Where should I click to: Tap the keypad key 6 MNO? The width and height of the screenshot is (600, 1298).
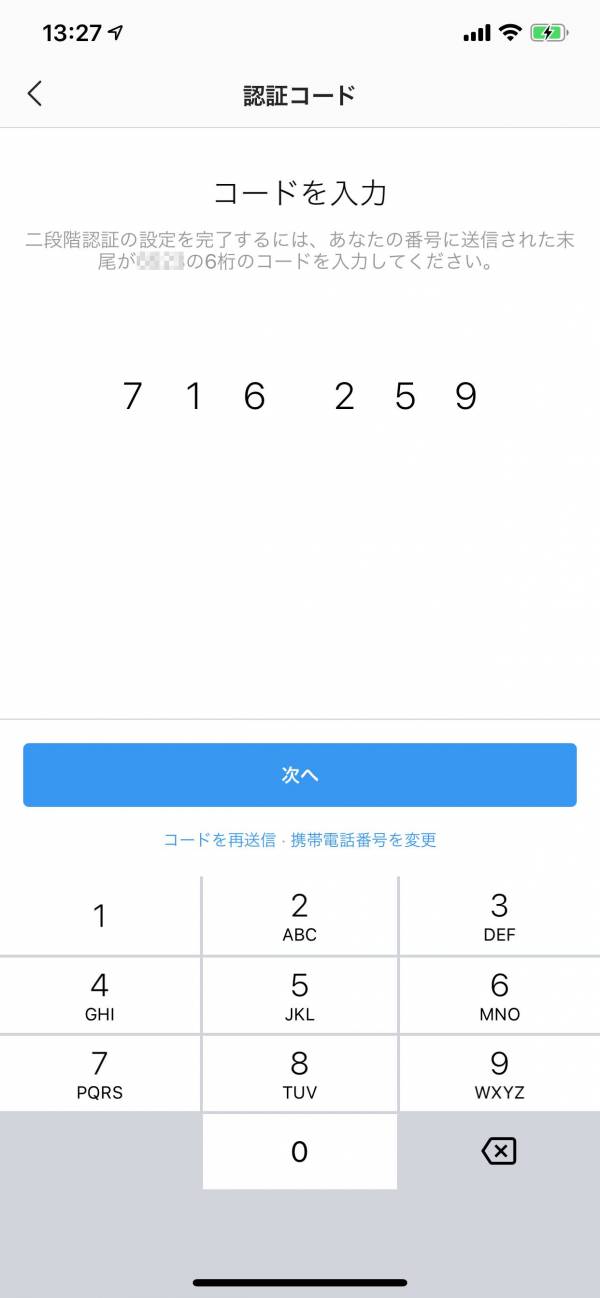click(499, 995)
